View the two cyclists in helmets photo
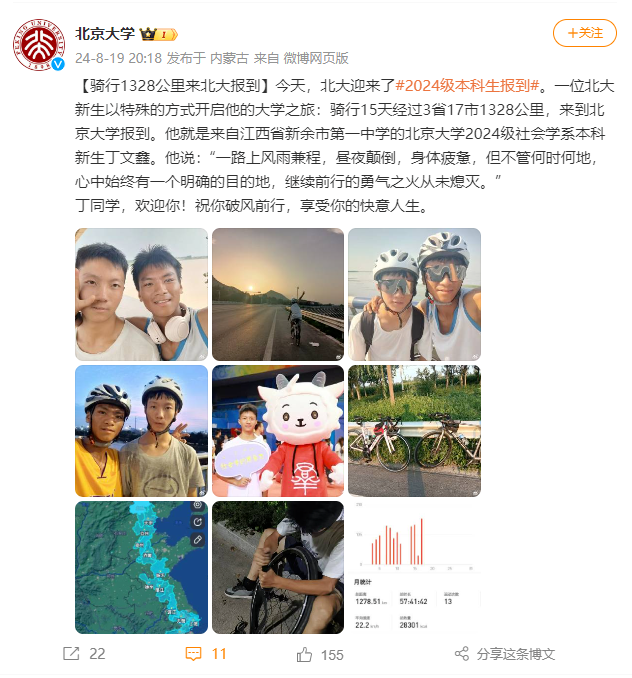Viewport: 632px width, 678px height. click(141, 431)
